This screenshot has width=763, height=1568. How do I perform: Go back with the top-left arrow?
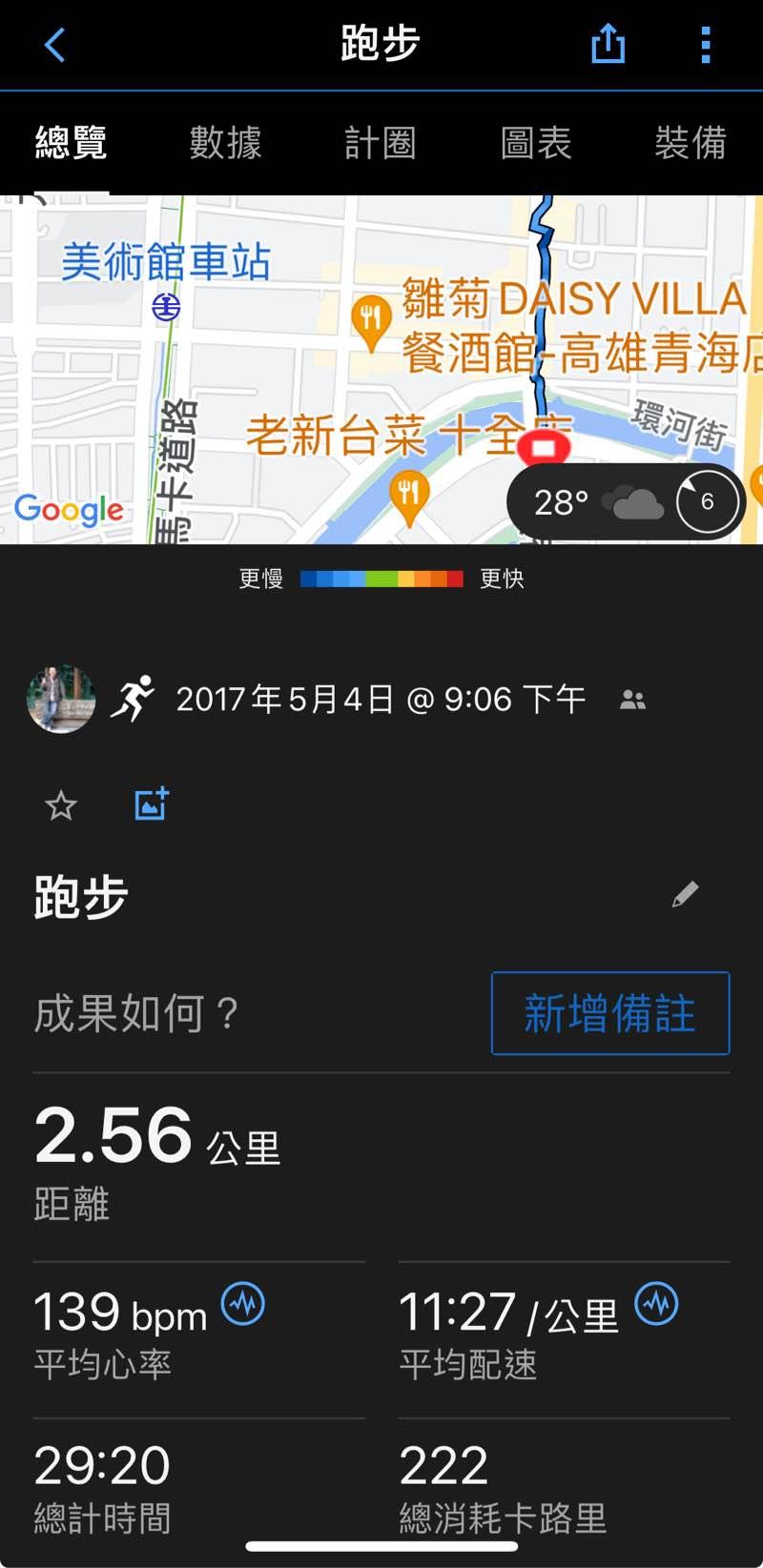(x=55, y=45)
